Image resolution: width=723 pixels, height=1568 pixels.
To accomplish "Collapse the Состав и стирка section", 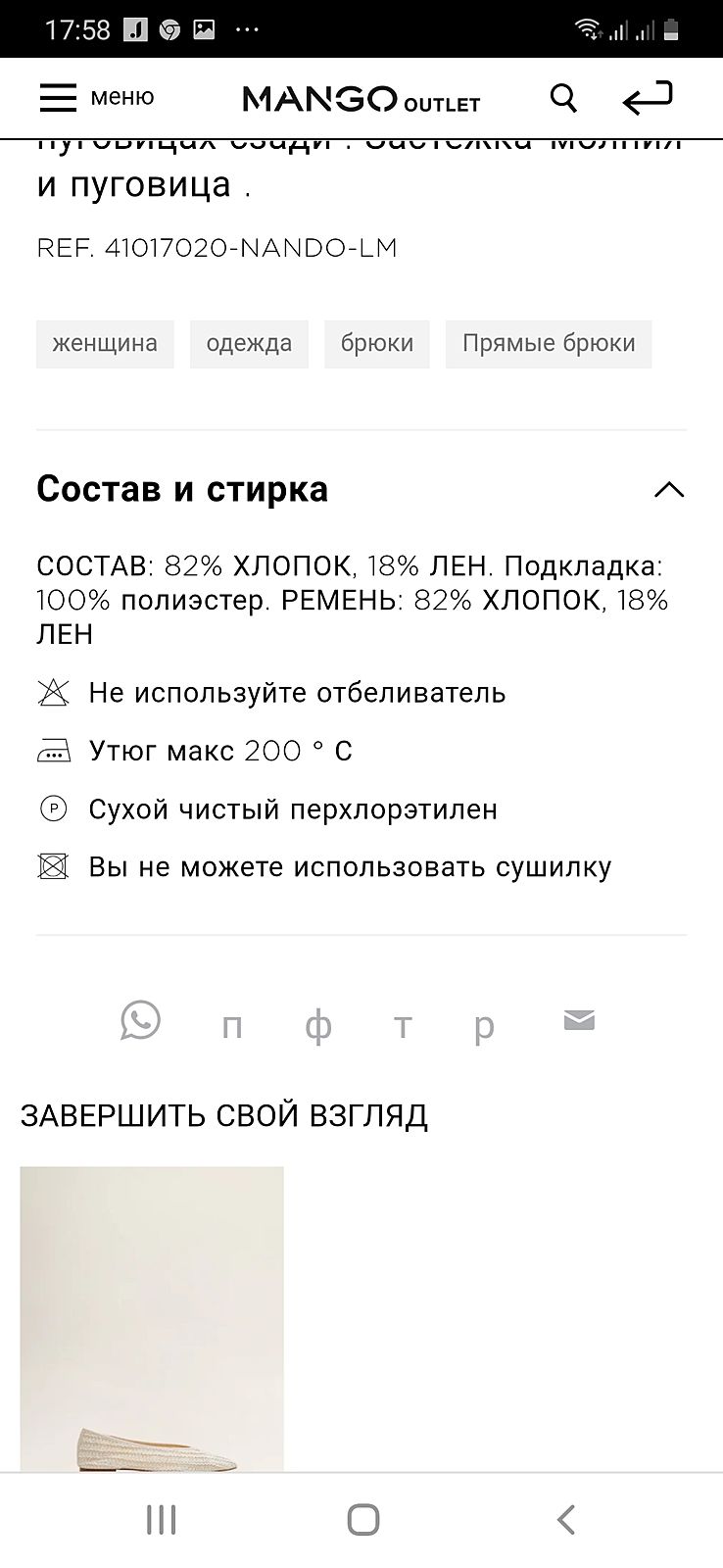I will point(669,489).
